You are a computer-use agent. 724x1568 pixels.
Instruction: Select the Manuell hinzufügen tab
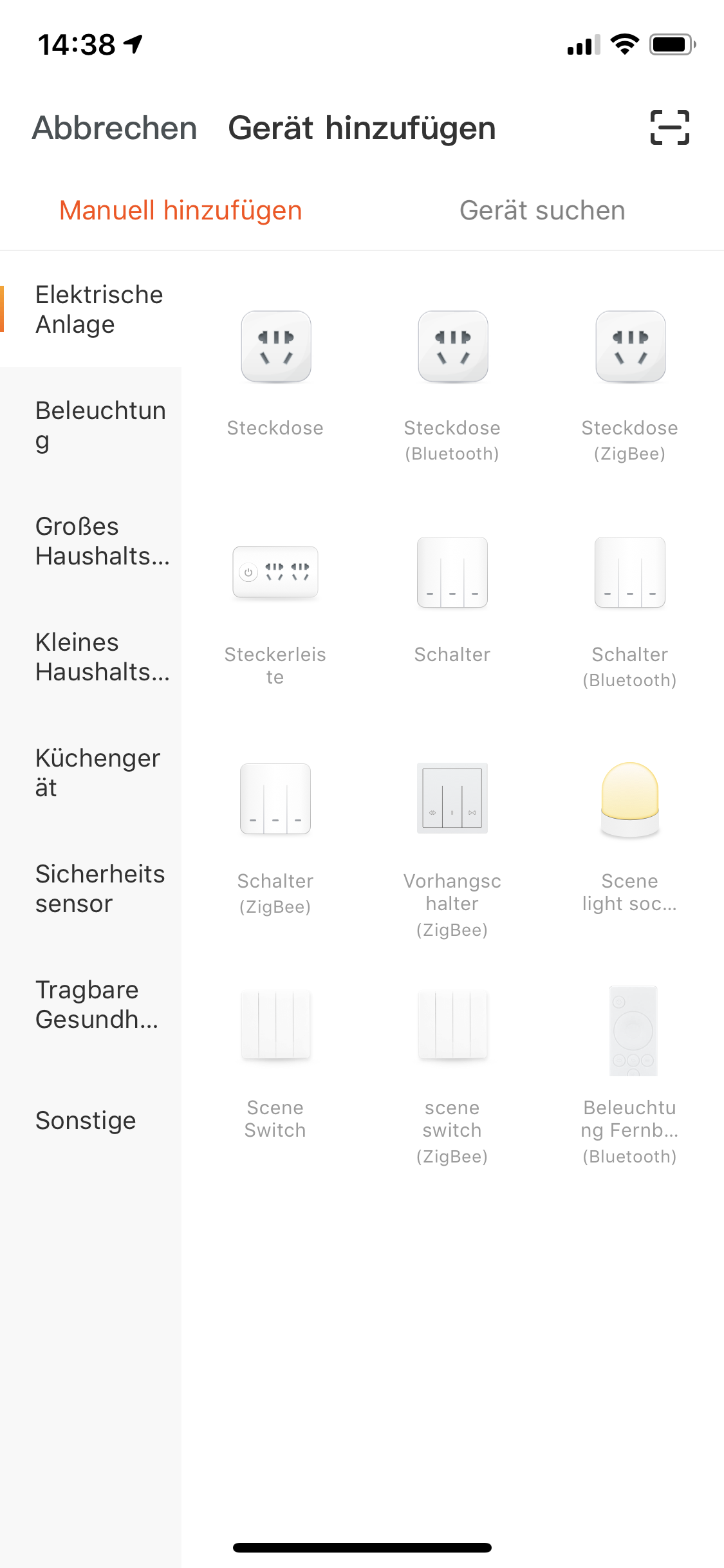(x=181, y=210)
